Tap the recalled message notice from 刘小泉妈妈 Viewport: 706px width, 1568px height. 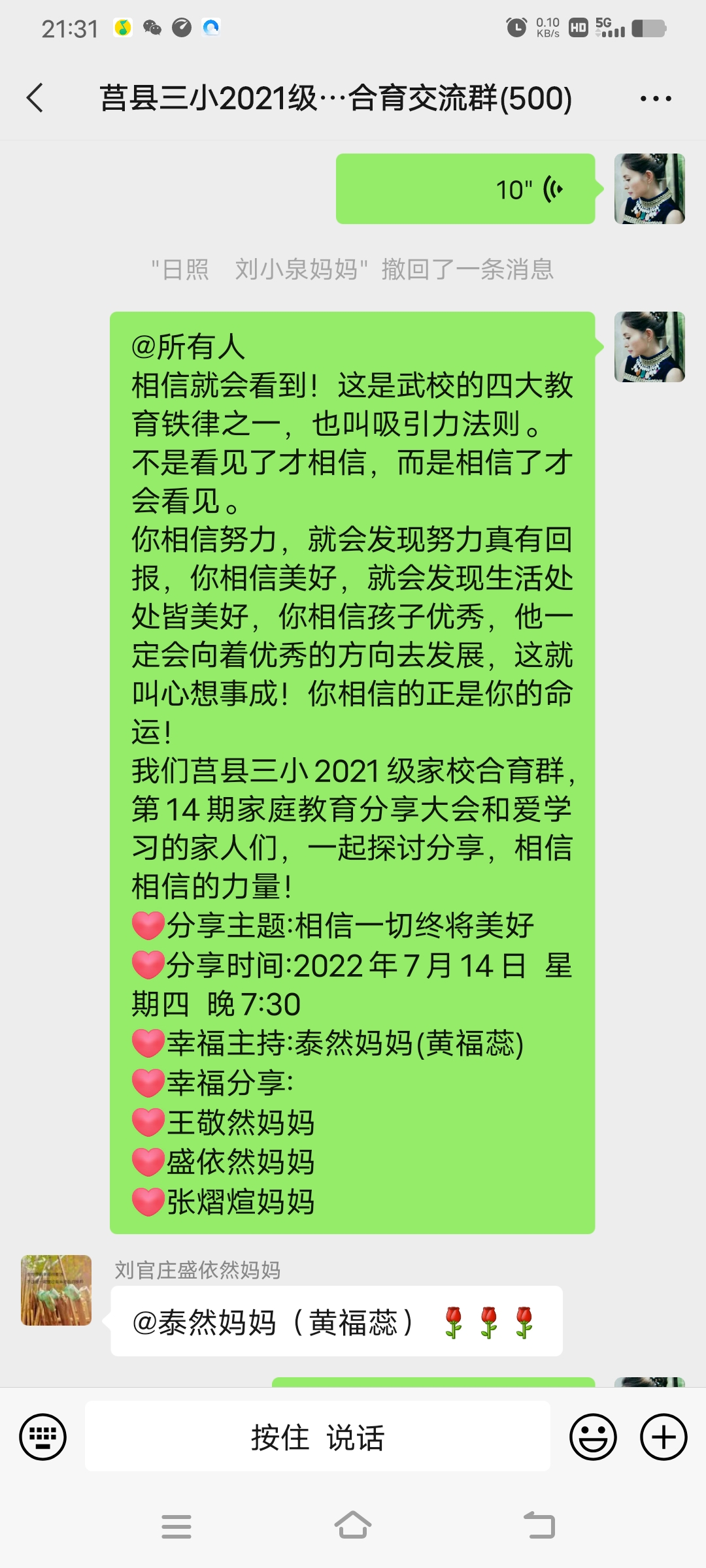(352, 270)
